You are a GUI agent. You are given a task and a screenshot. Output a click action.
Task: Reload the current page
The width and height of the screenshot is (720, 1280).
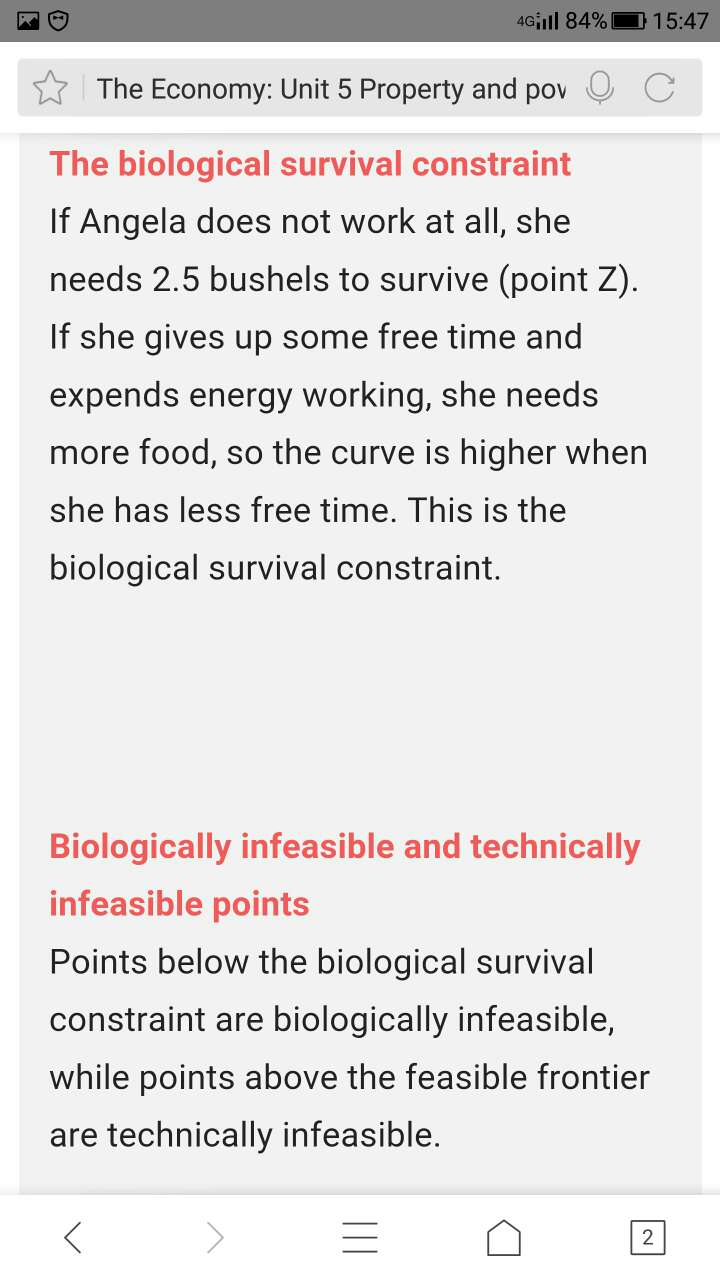pyautogui.click(x=659, y=89)
